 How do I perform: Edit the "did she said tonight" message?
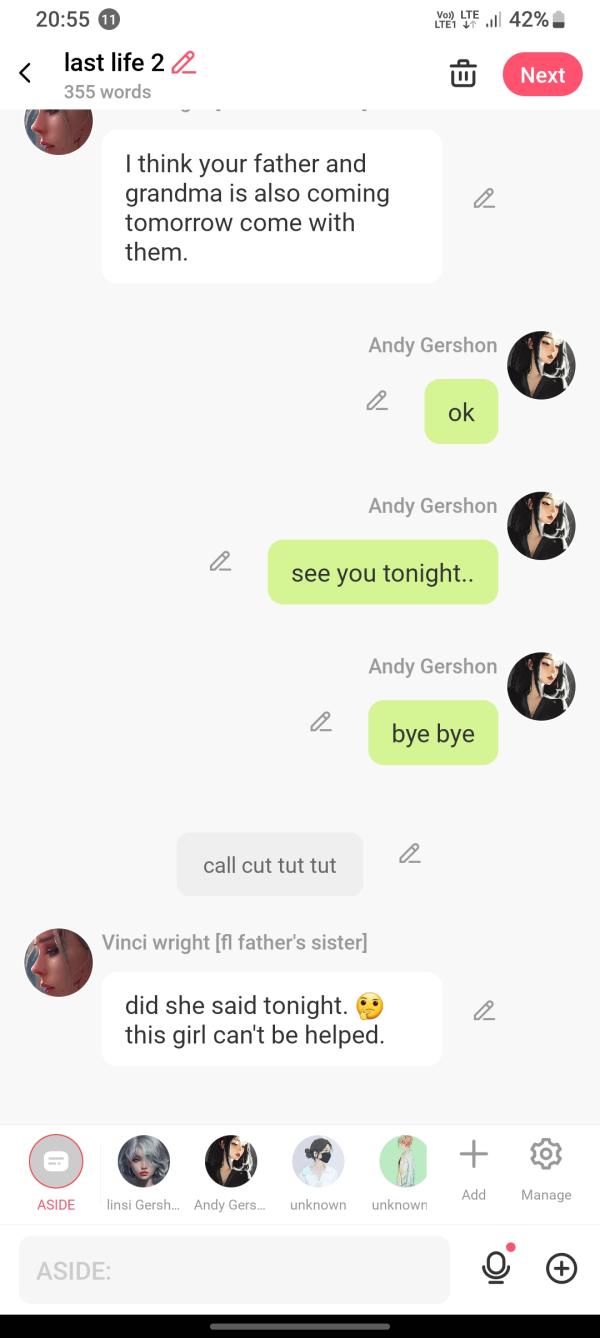pos(484,1010)
